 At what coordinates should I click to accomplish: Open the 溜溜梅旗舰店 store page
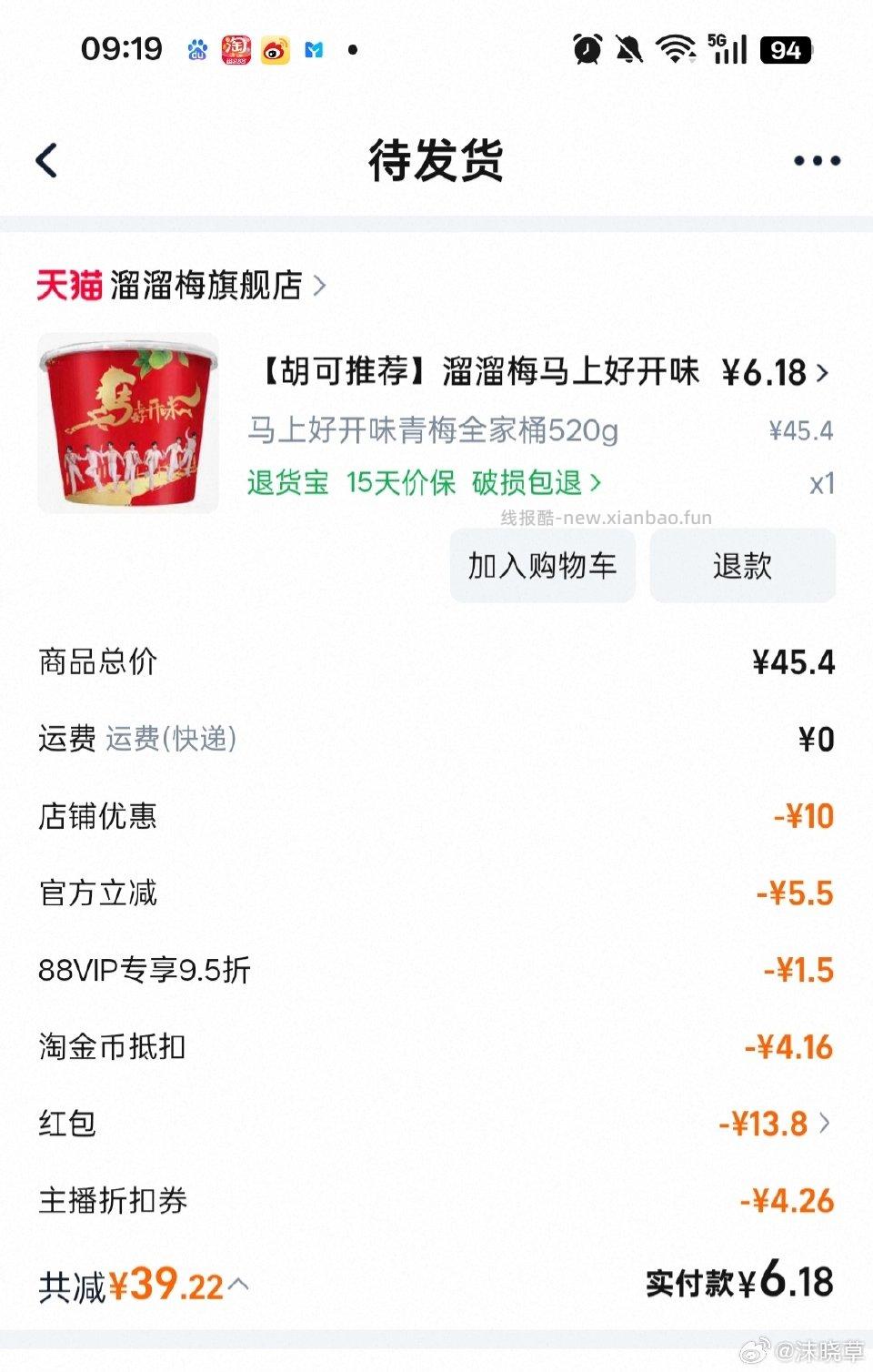[205, 286]
